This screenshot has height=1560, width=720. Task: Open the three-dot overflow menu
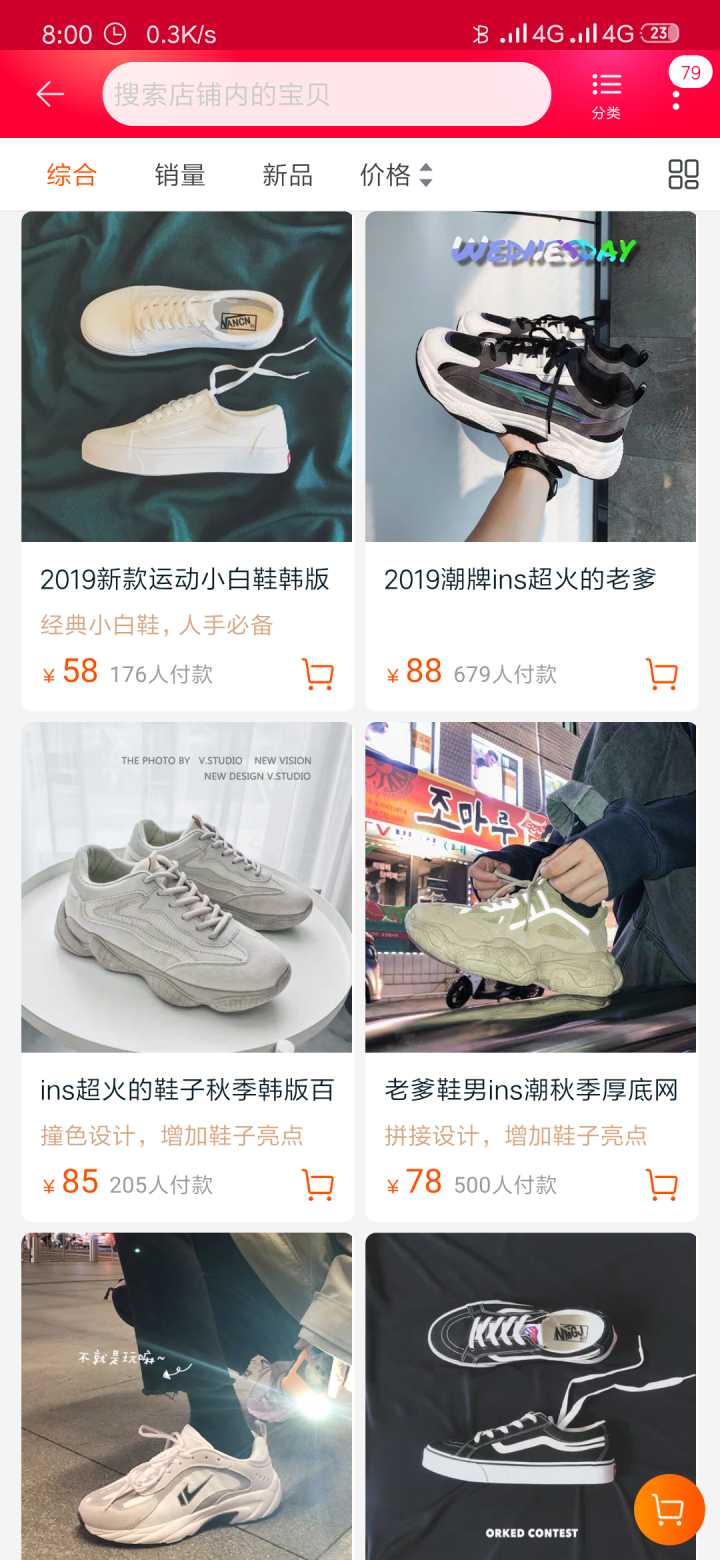pyautogui.click(x=677, y=99)
